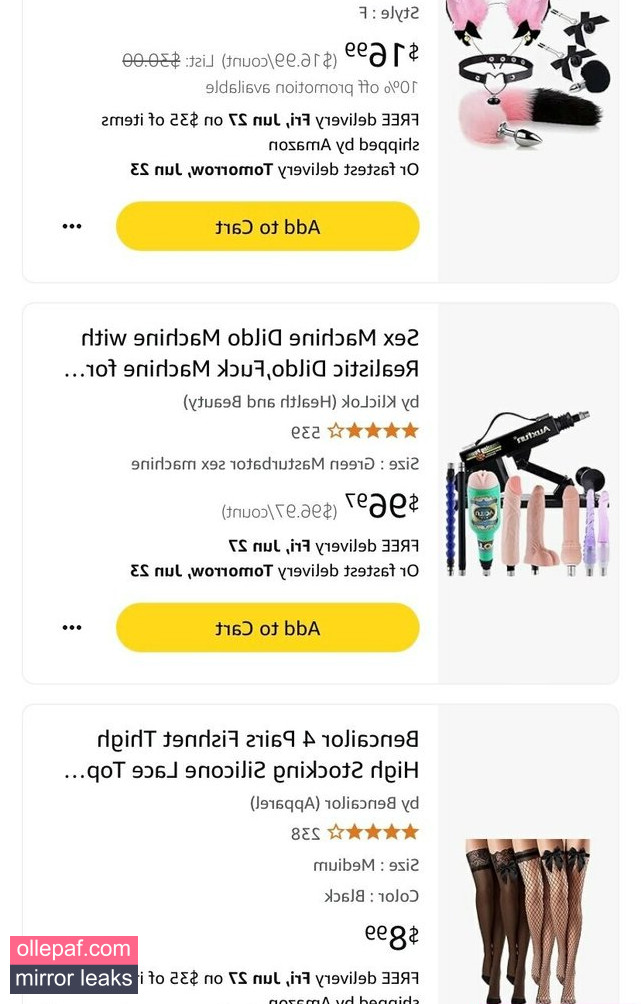Add the $16.99 item to cart
The image size is (641, 1004).
tap(267, 227)
